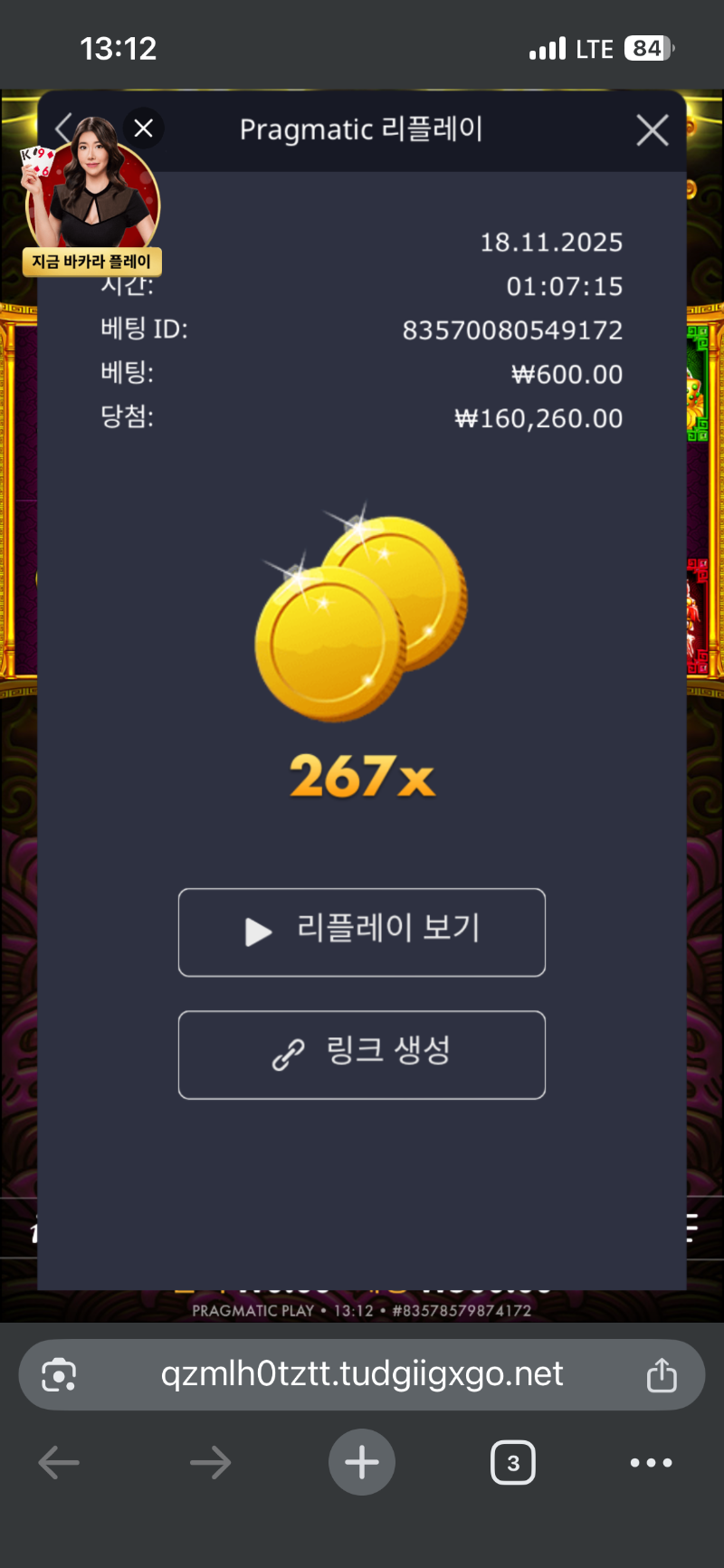Screen dimensions: 724x1568
Task: Close the Pragmatic replay dialog
Action: point(652,130)
